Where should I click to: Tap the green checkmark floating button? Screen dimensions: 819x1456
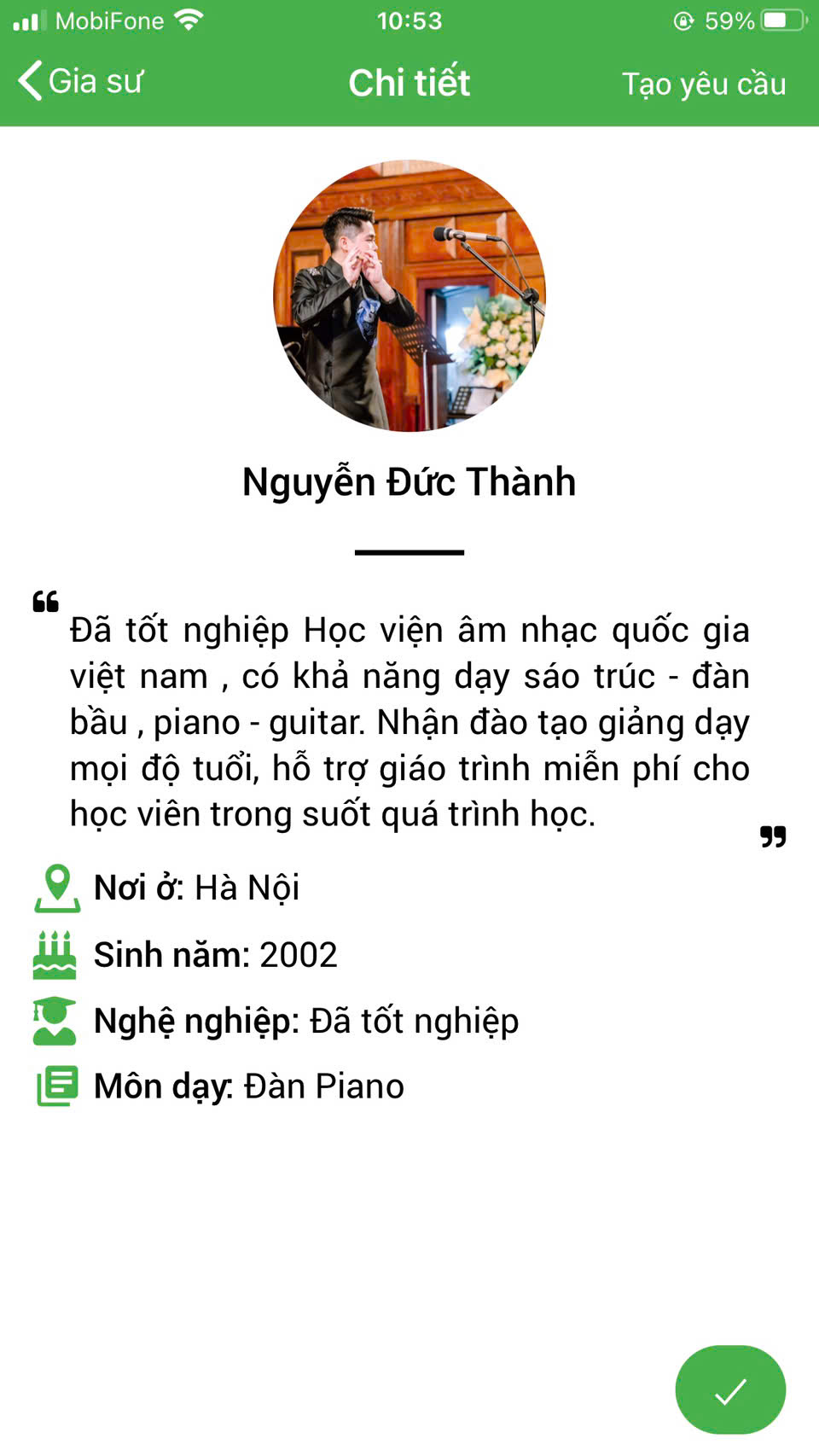(730, 1389)
